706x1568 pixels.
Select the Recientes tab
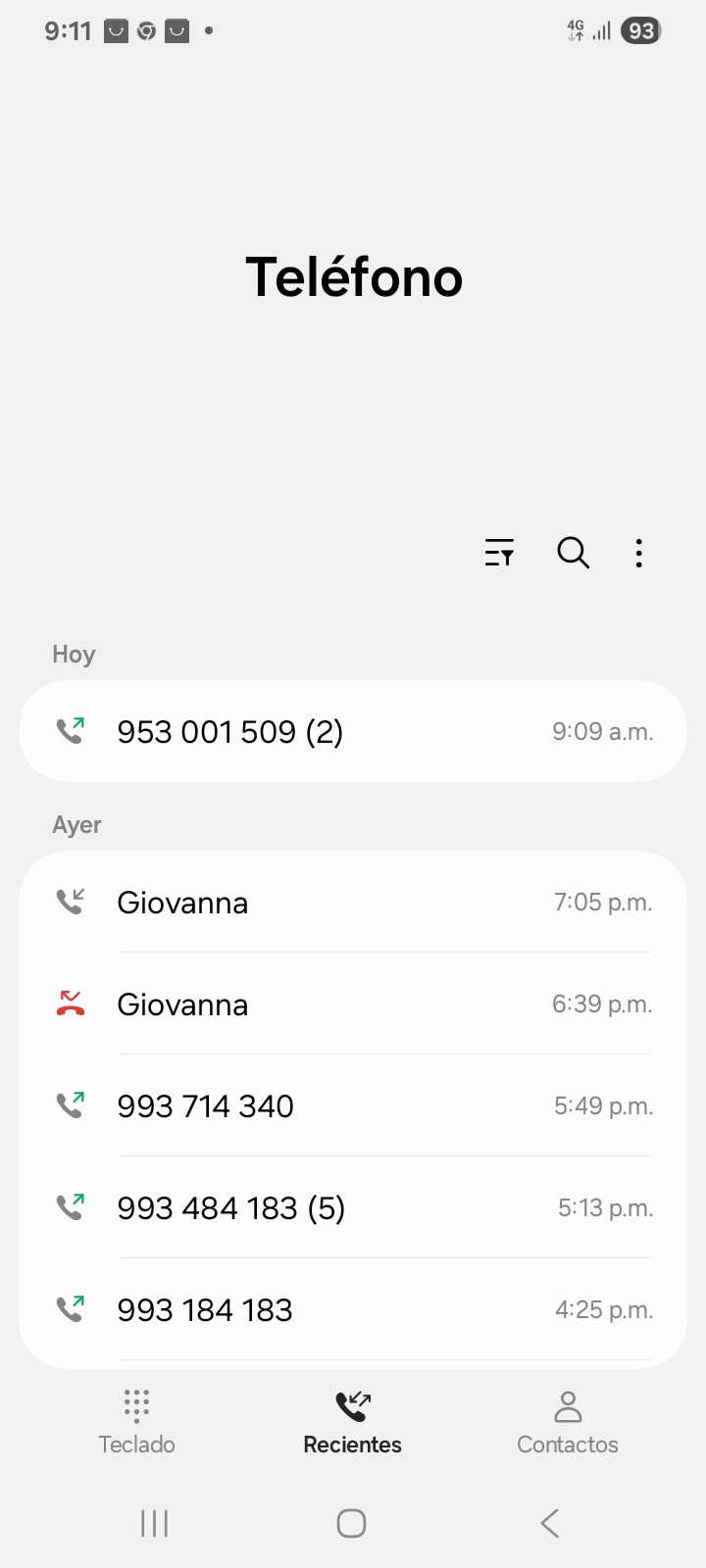pyautogui.click(x=352, y=1421)
